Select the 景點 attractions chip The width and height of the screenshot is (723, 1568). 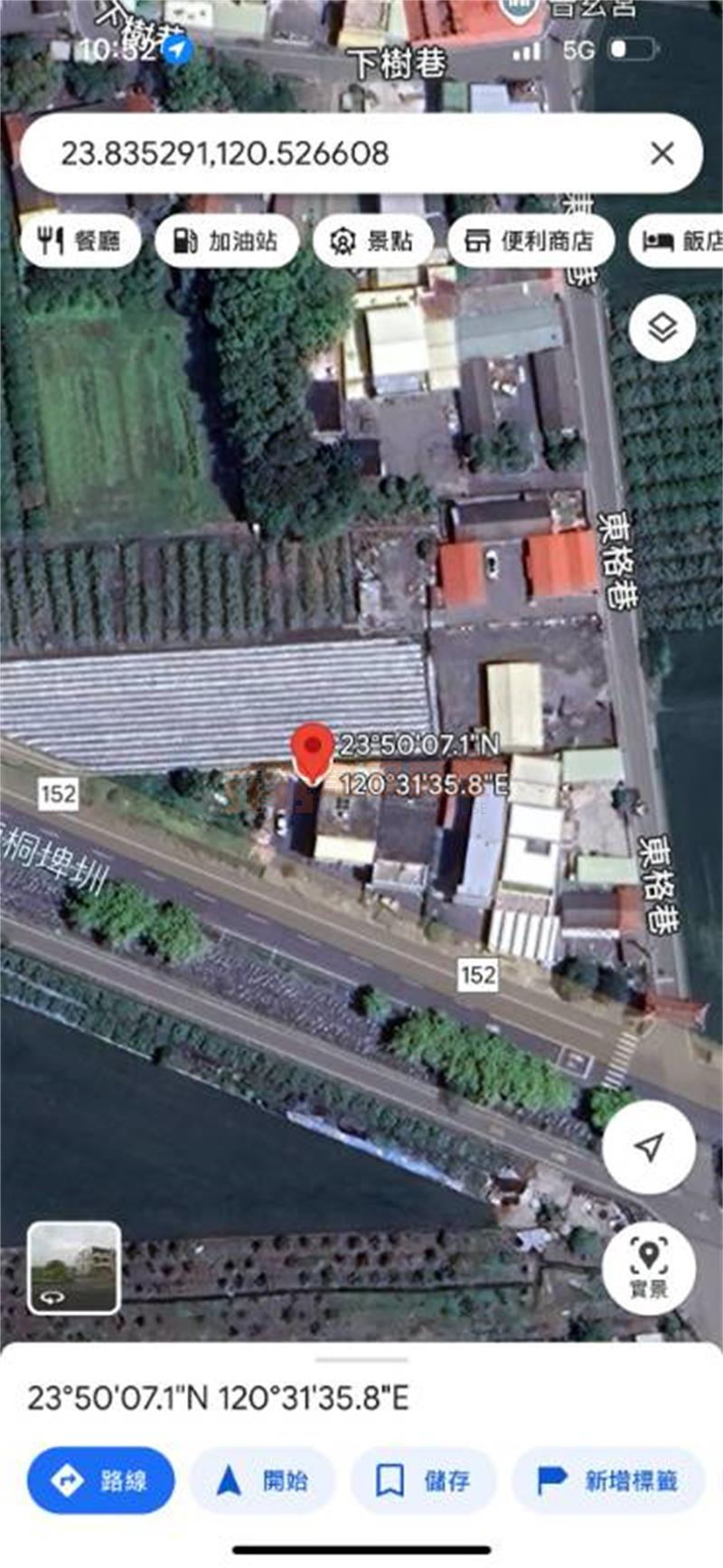click(372, 241)
